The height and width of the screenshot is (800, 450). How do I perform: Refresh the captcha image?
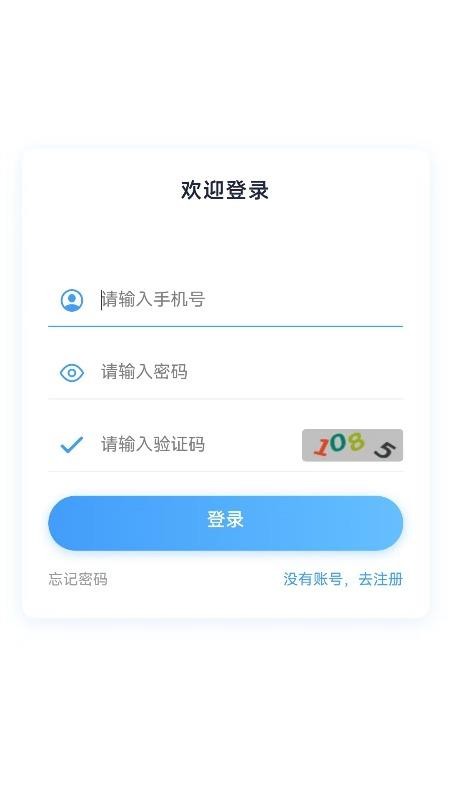[352, 445]
